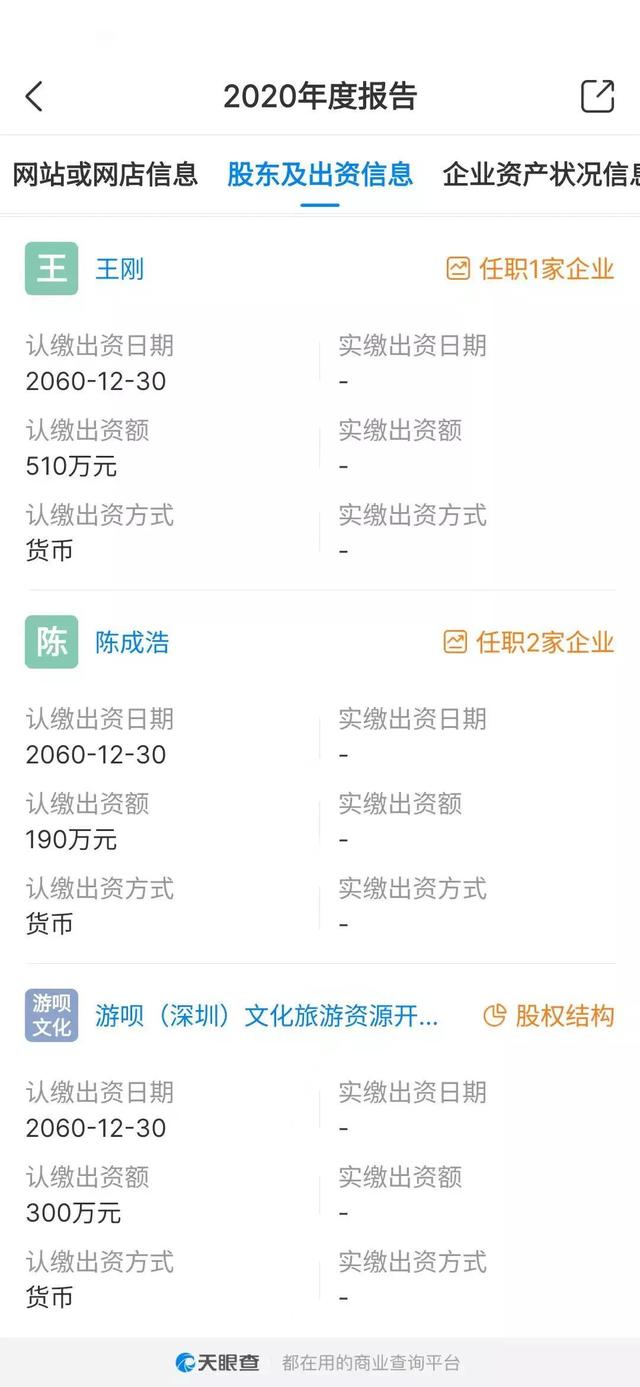Open shareholder 陈成浩's profile
640x1387 pixels.
pos(132,642)
